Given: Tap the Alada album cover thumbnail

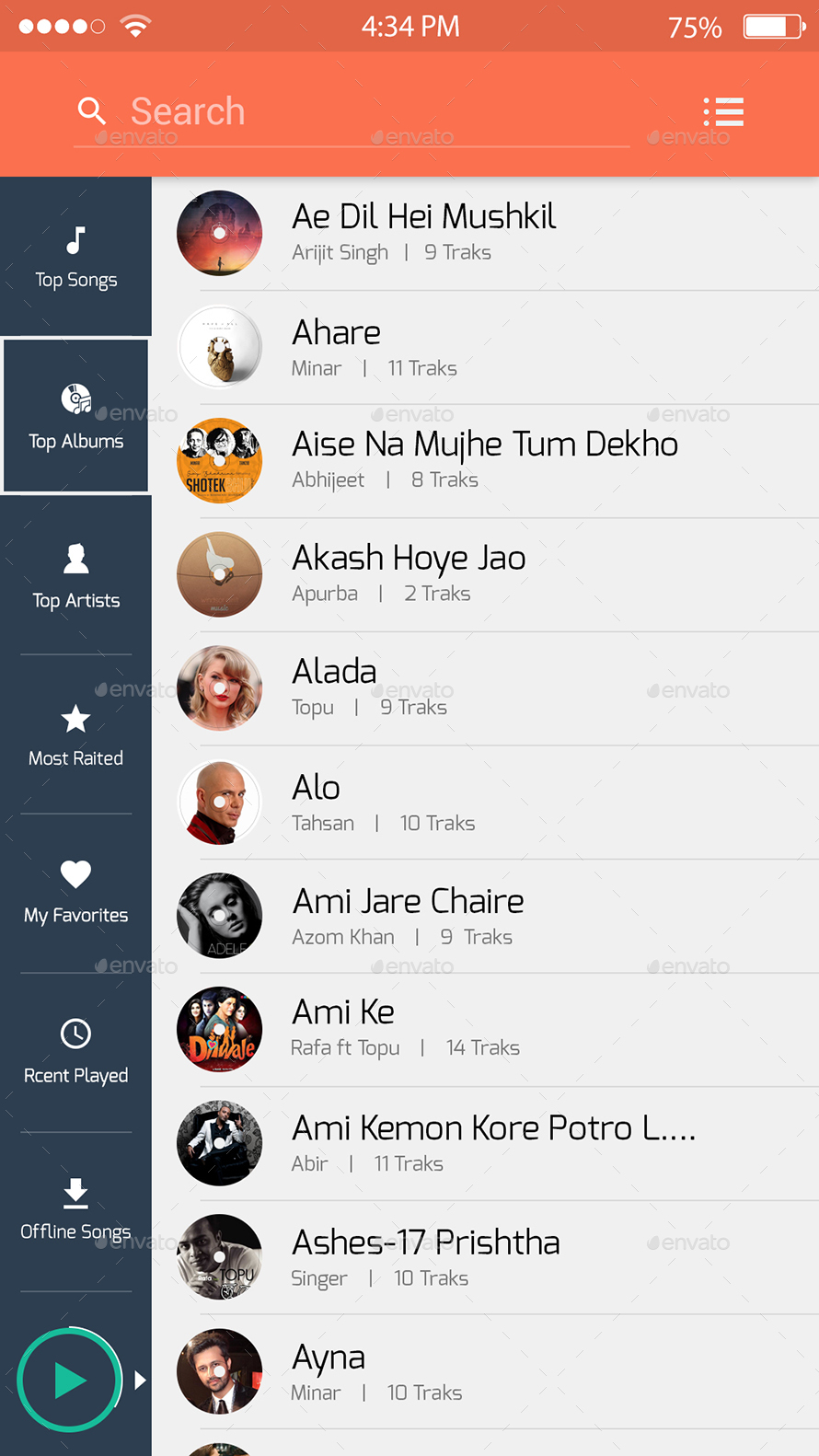Looking at the screenshot, I should 219,688.
